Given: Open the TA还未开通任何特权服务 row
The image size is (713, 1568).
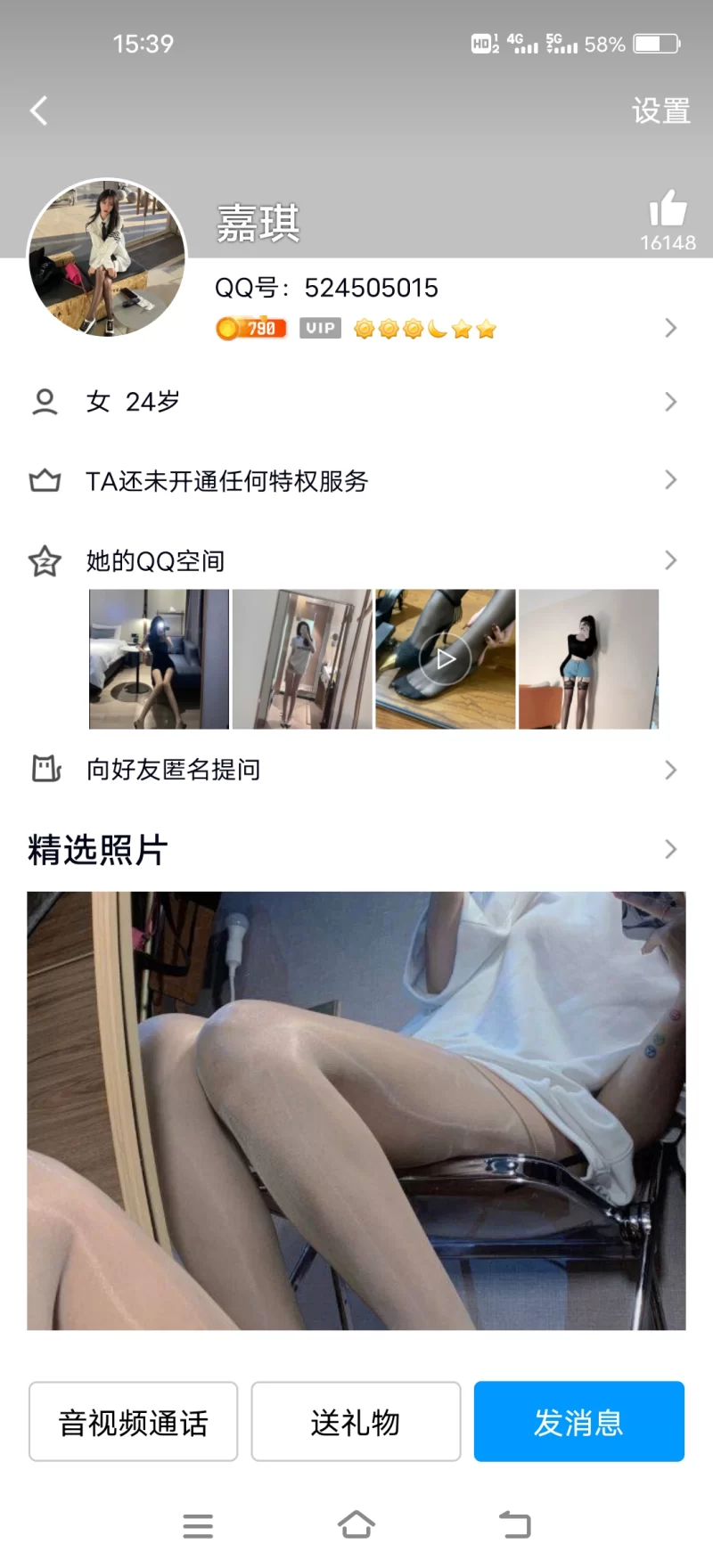Looking at the screenshot, I should (x=356, y=481).
